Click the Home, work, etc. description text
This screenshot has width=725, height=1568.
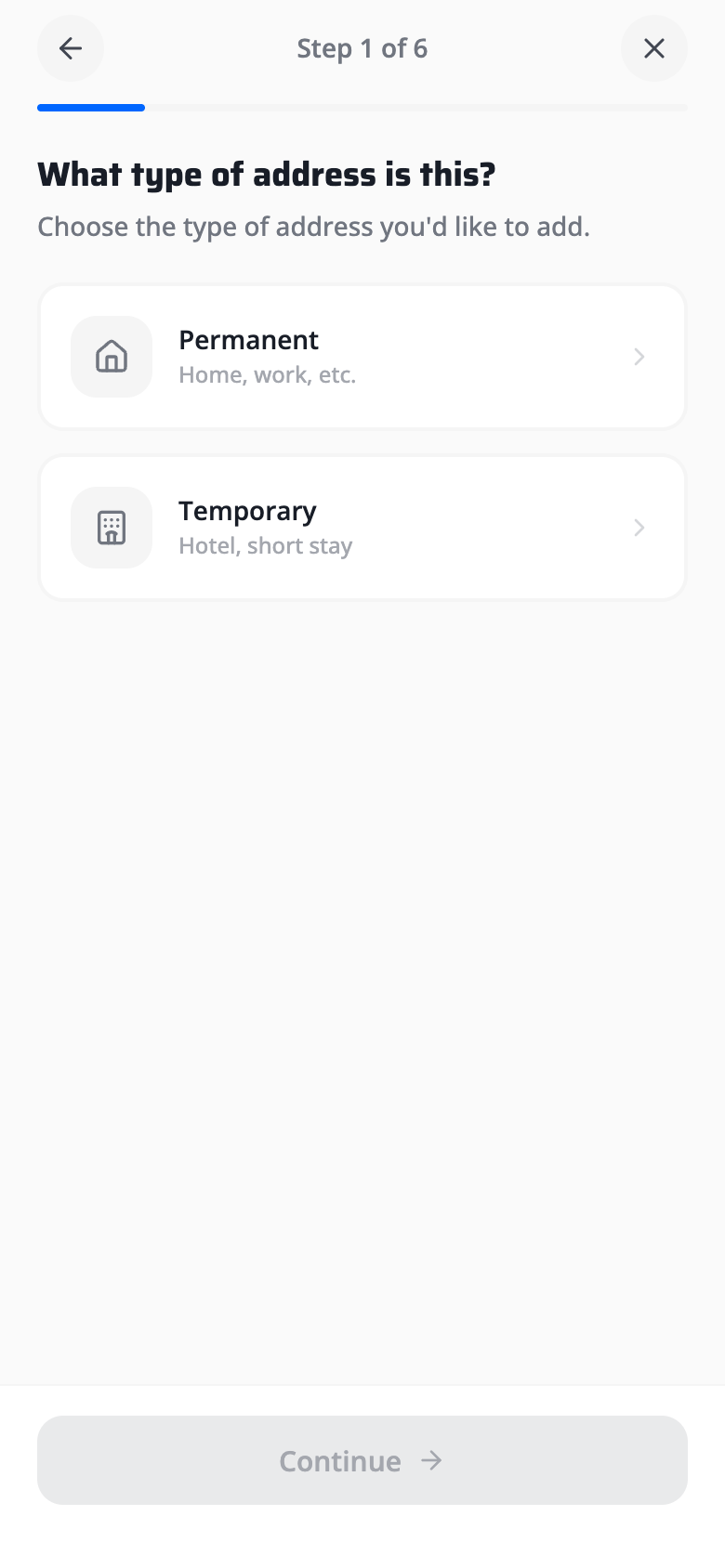coord(268,374)
